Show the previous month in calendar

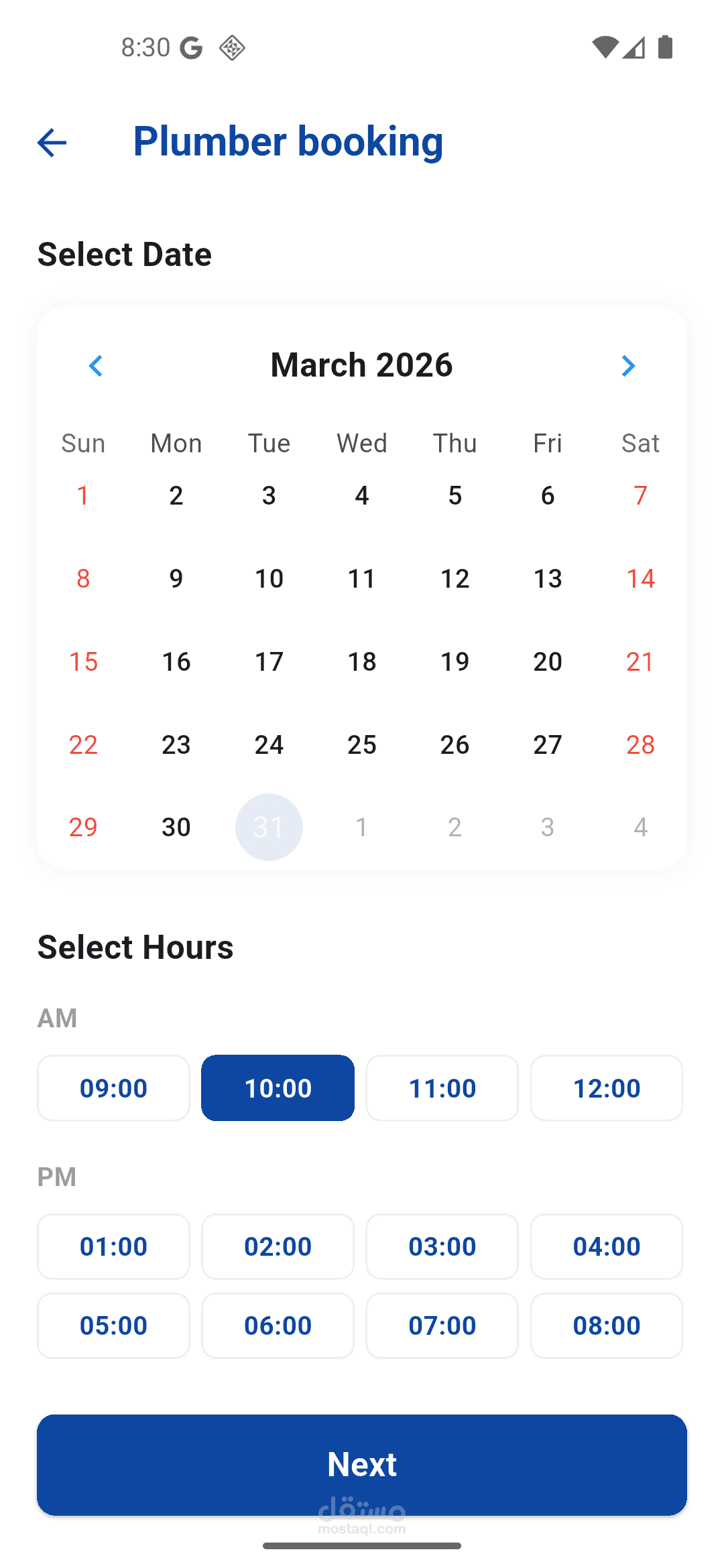96,366
